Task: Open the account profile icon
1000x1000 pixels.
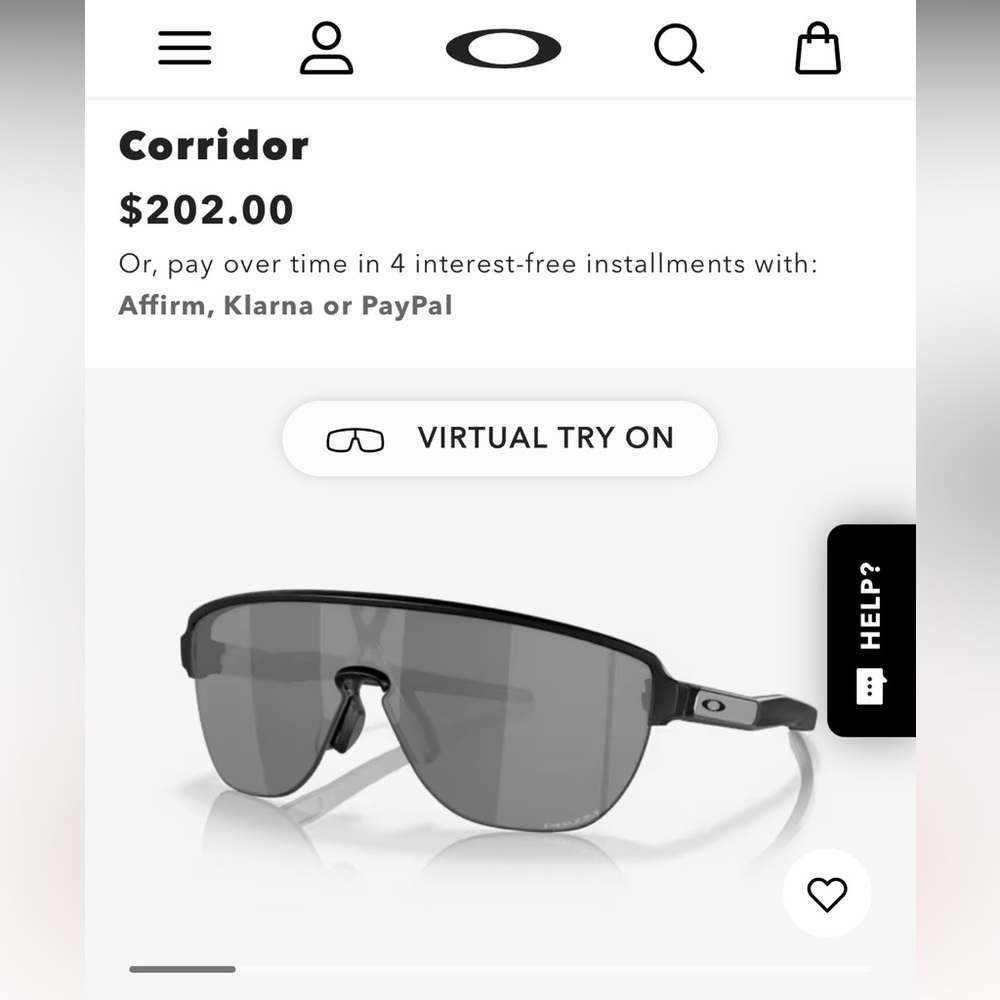Action: coord(326,48)
